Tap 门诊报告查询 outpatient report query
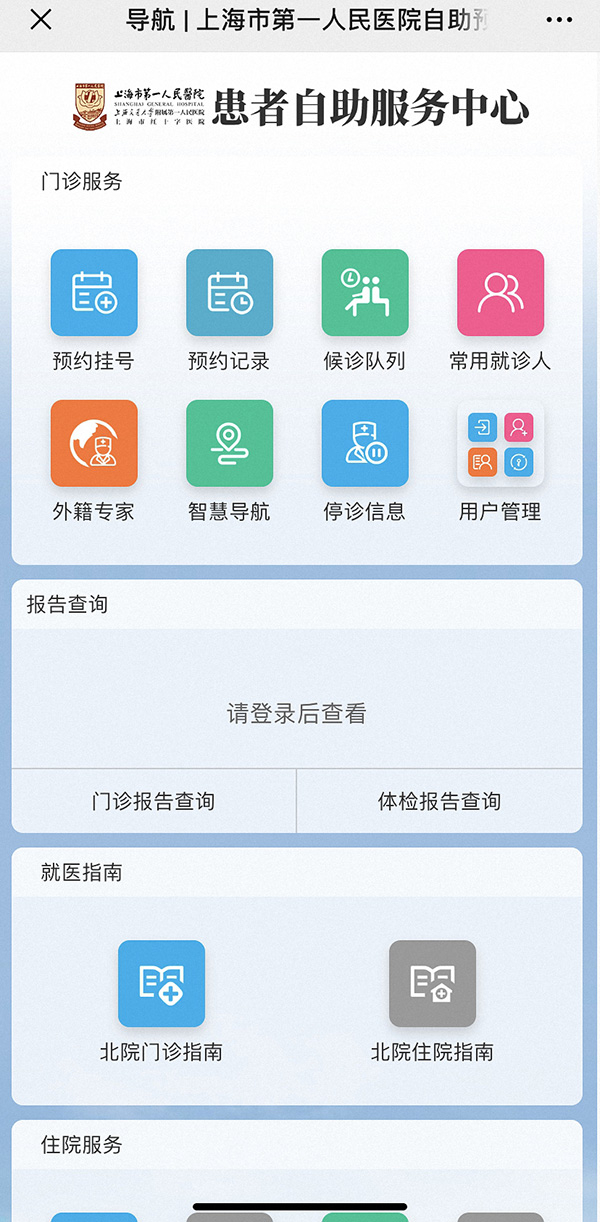 pos(154,801)
